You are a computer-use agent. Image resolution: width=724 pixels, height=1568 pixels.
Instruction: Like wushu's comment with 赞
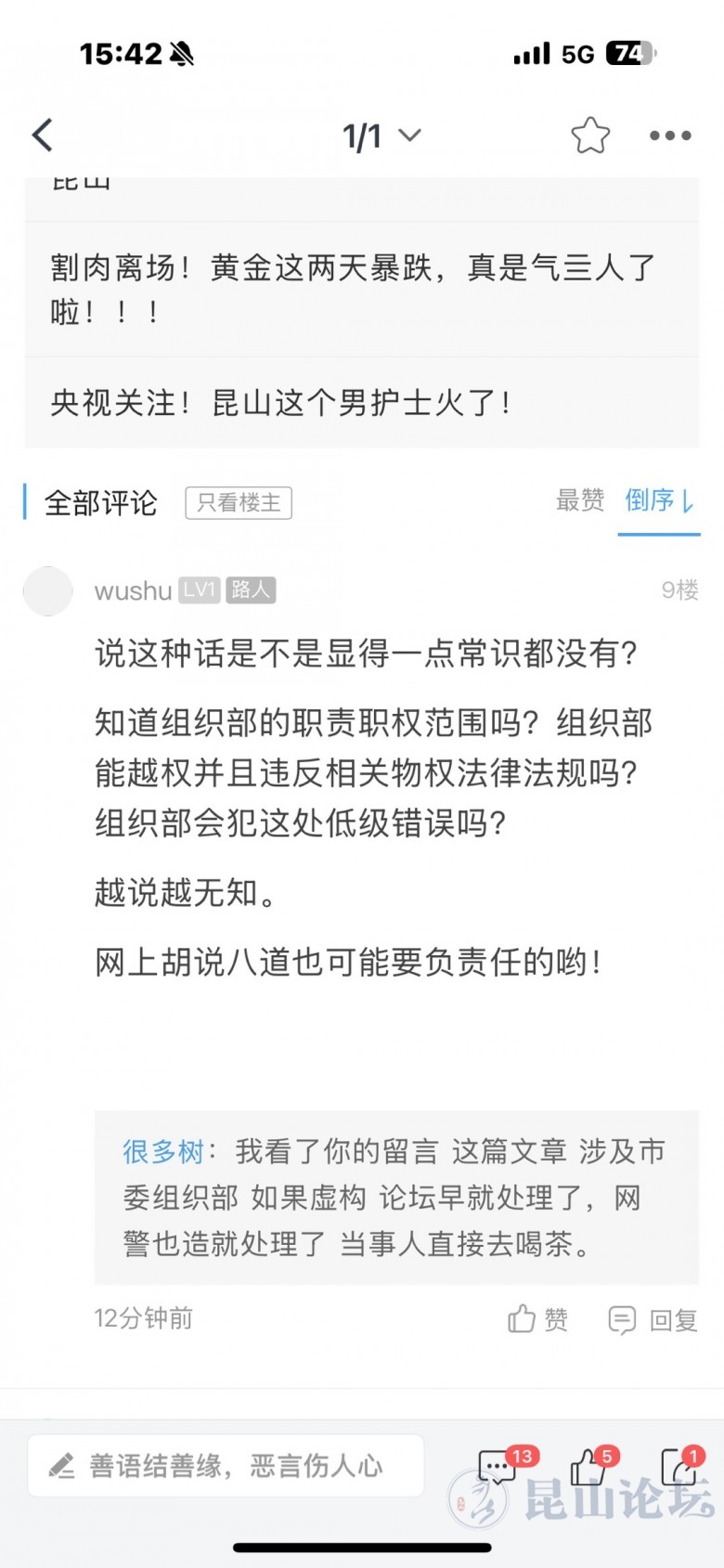click(538, 1319)
